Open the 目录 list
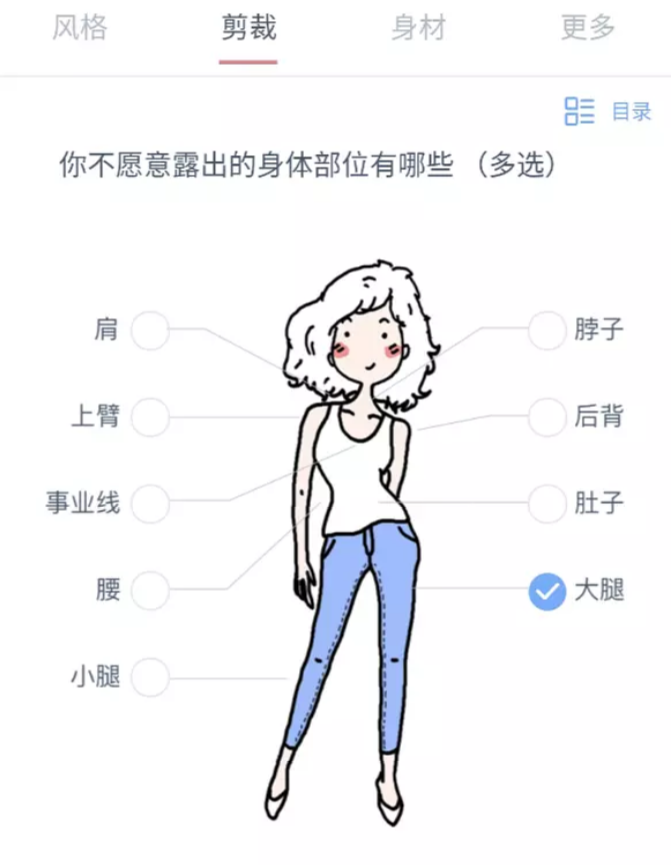The width and height of the screenshot is (671, 865). click(608, 111)
